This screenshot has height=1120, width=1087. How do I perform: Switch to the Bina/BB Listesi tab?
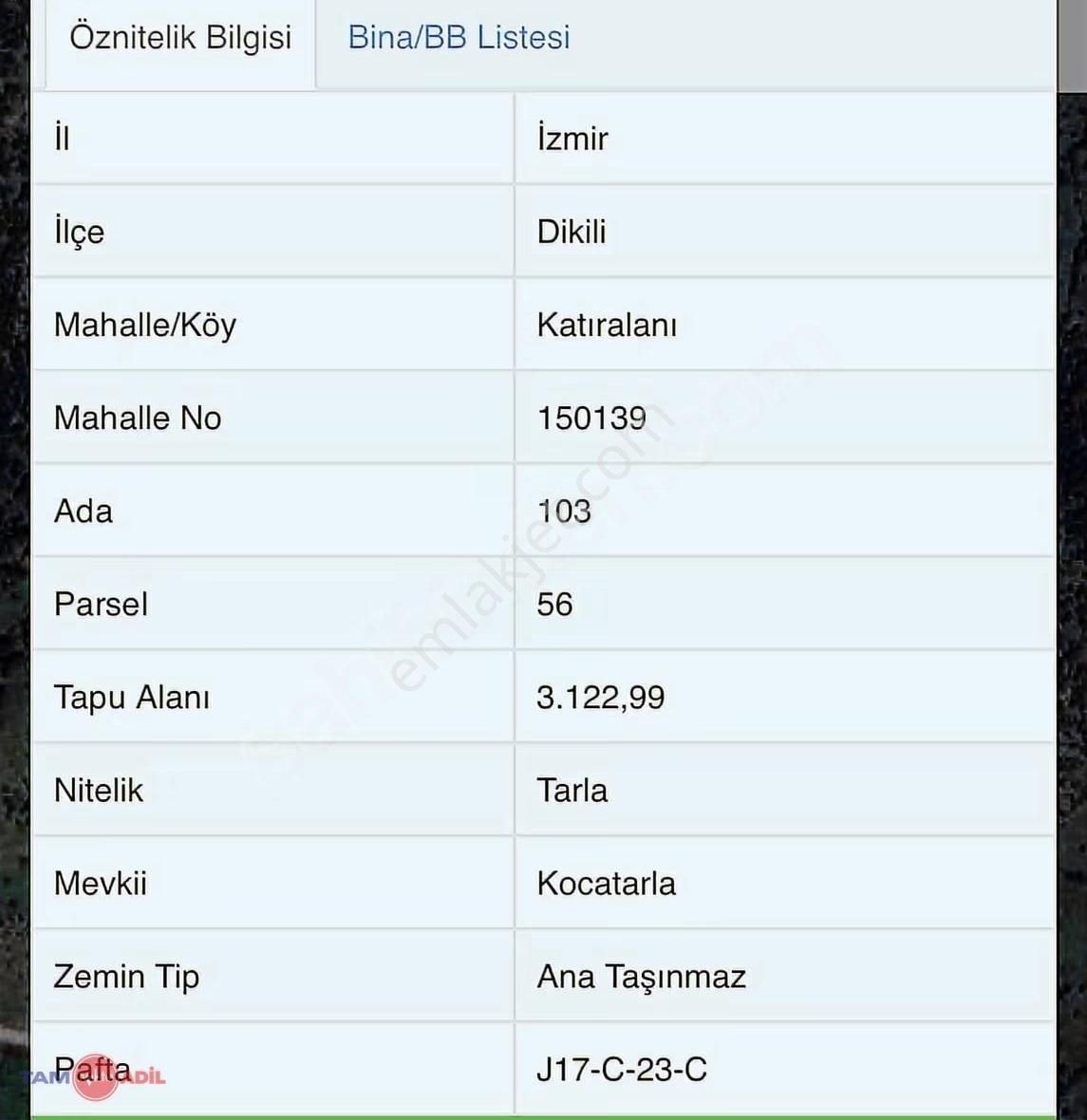[459, 38]
